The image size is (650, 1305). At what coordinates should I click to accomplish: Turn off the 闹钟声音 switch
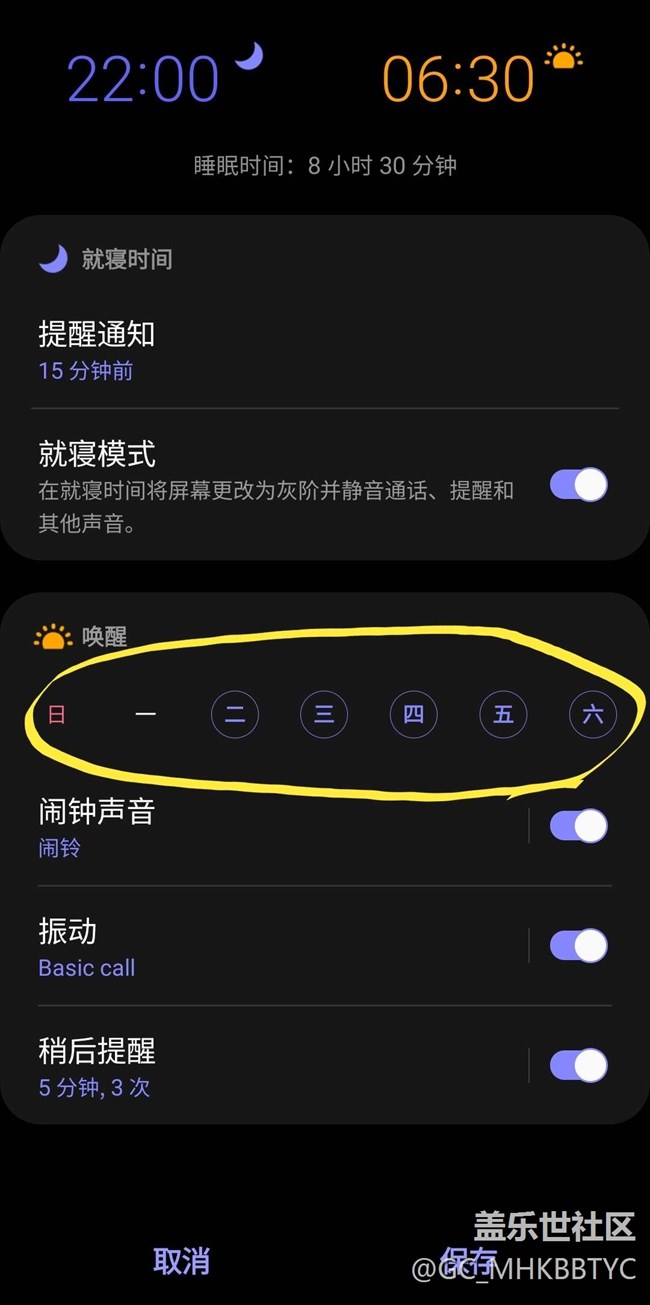pos(579,826)
